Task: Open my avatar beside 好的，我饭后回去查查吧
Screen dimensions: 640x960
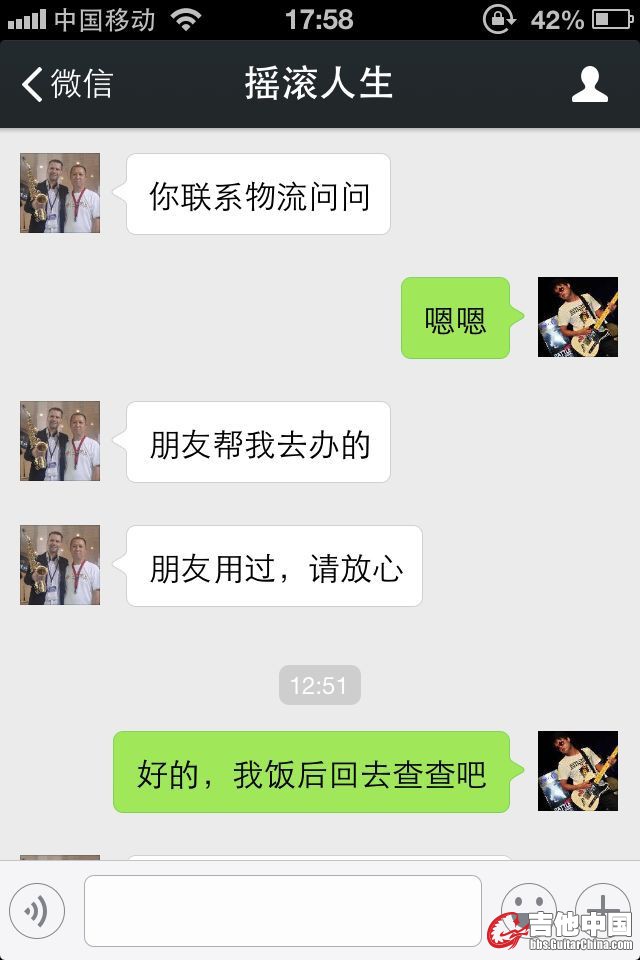Action: [x=578, y=771]
